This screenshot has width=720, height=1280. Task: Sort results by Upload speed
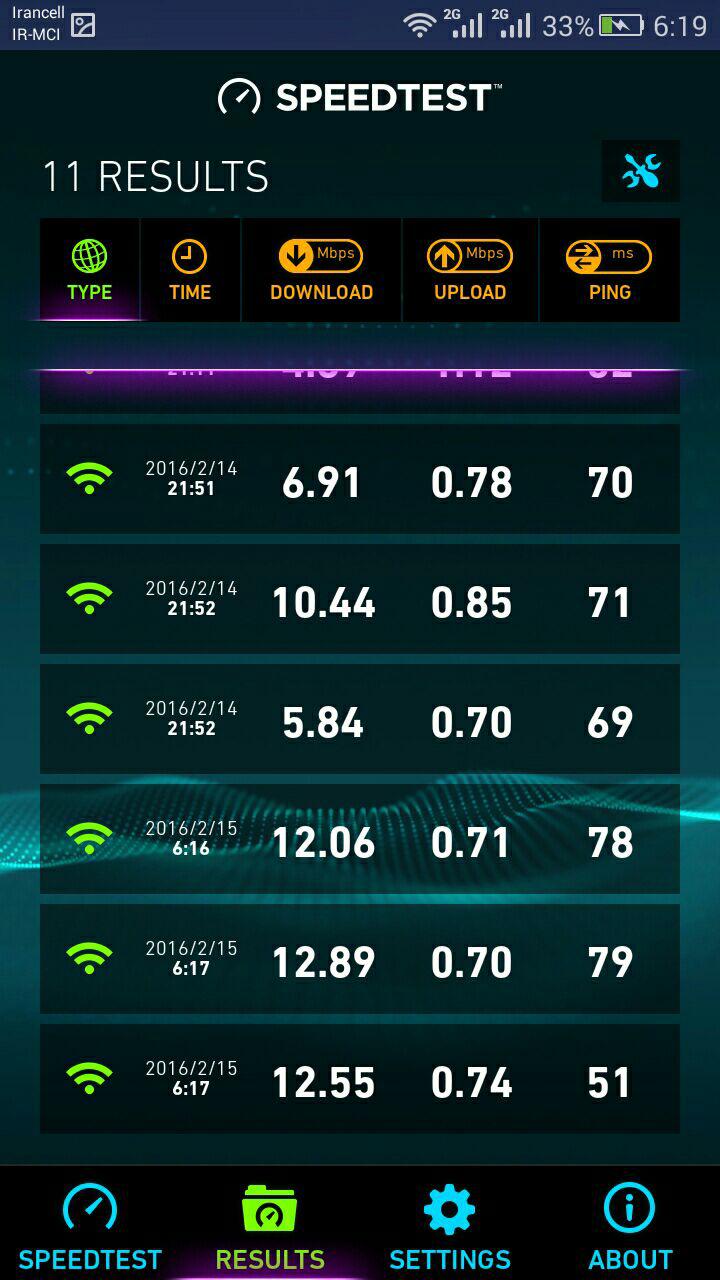tap(470, 270)
